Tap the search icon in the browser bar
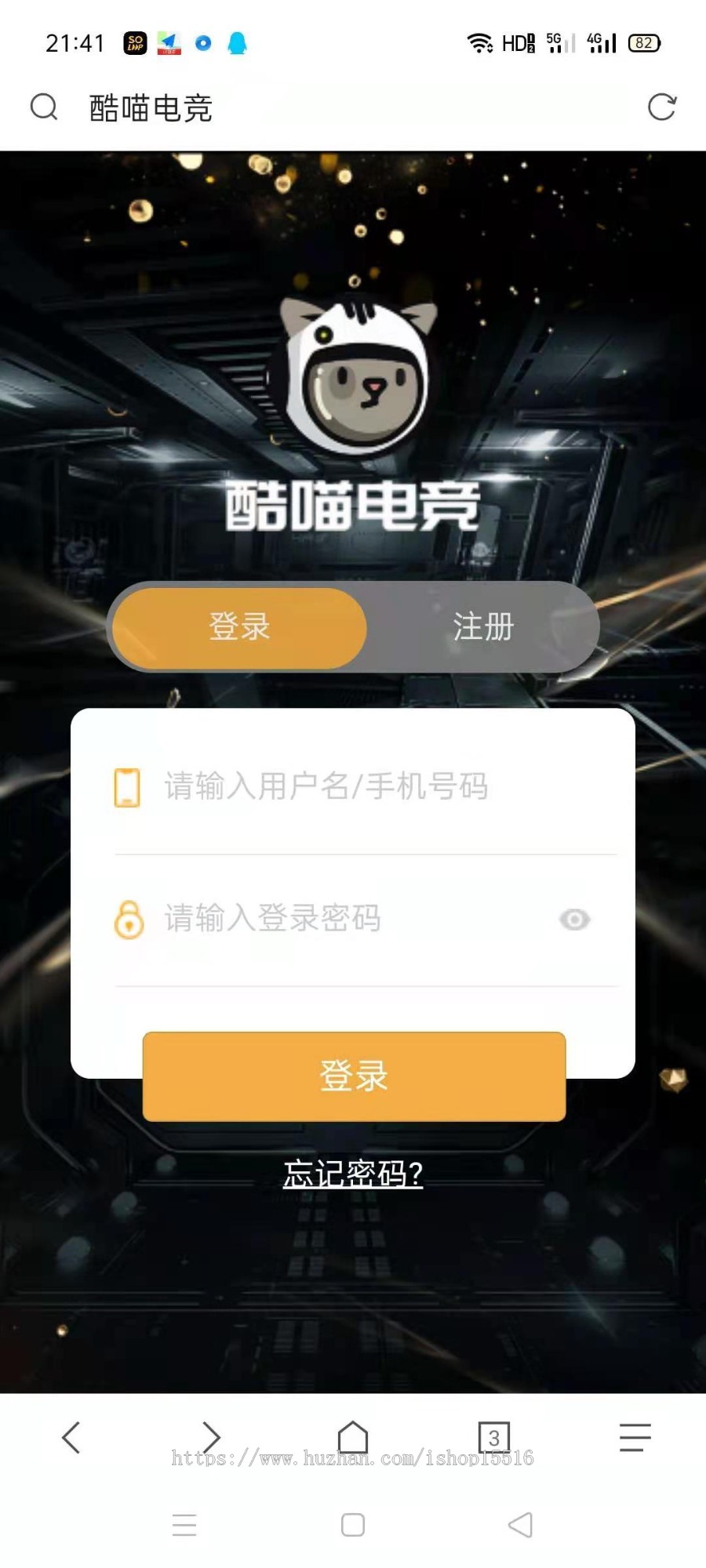The image size is (706, 1568). 44,107
